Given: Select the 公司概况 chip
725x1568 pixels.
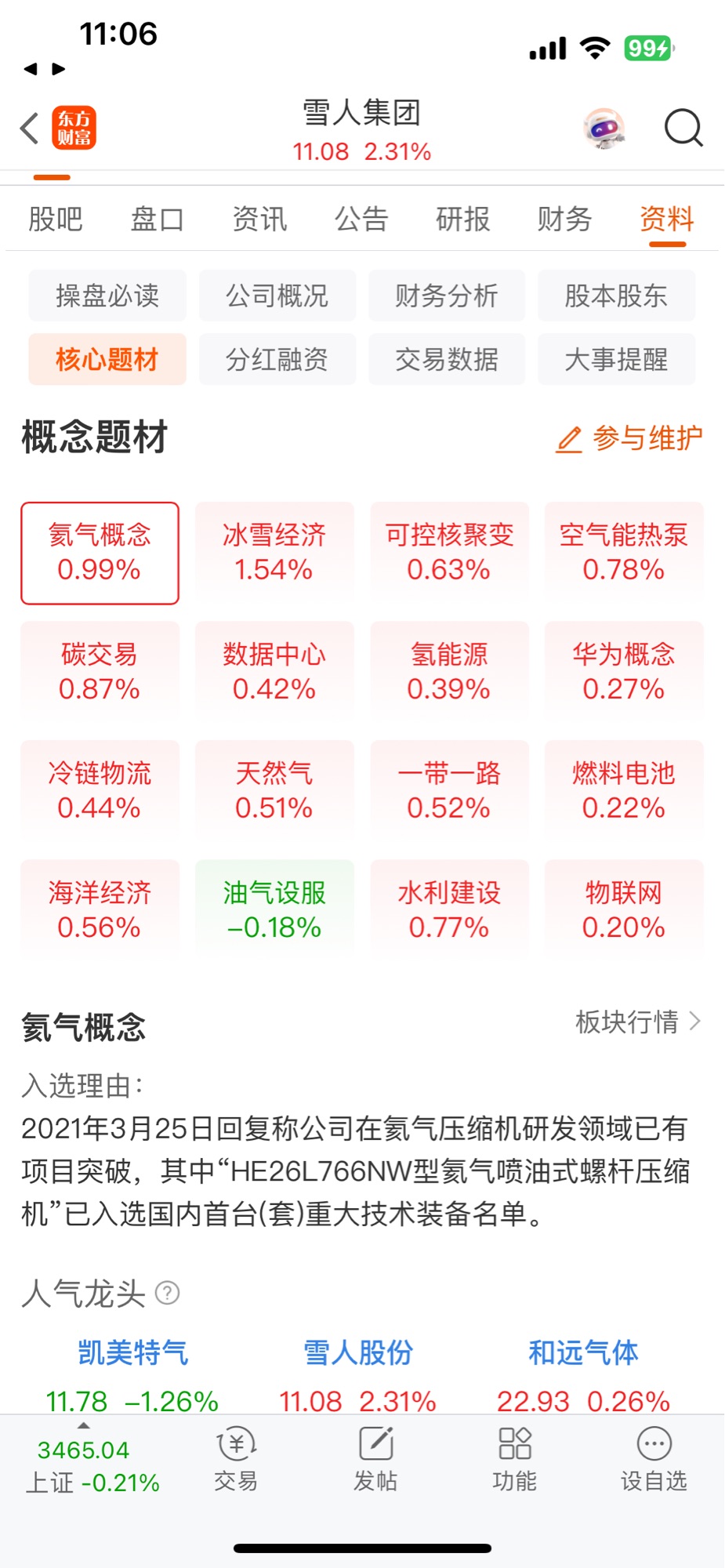Looking at the screenshot, I should pyautogui.click(x=277, y=296).
